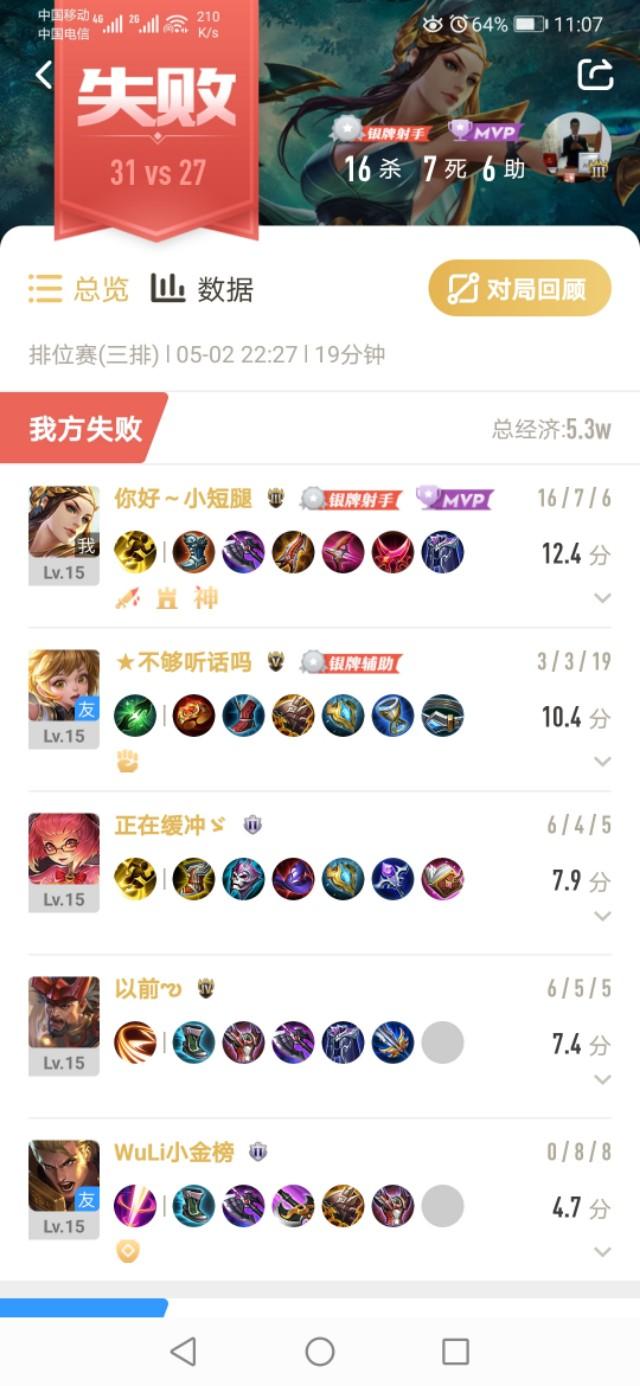This screenshot has width=640, height=1386.
Task: Share this match result
Action: click(x=595, y=75)
